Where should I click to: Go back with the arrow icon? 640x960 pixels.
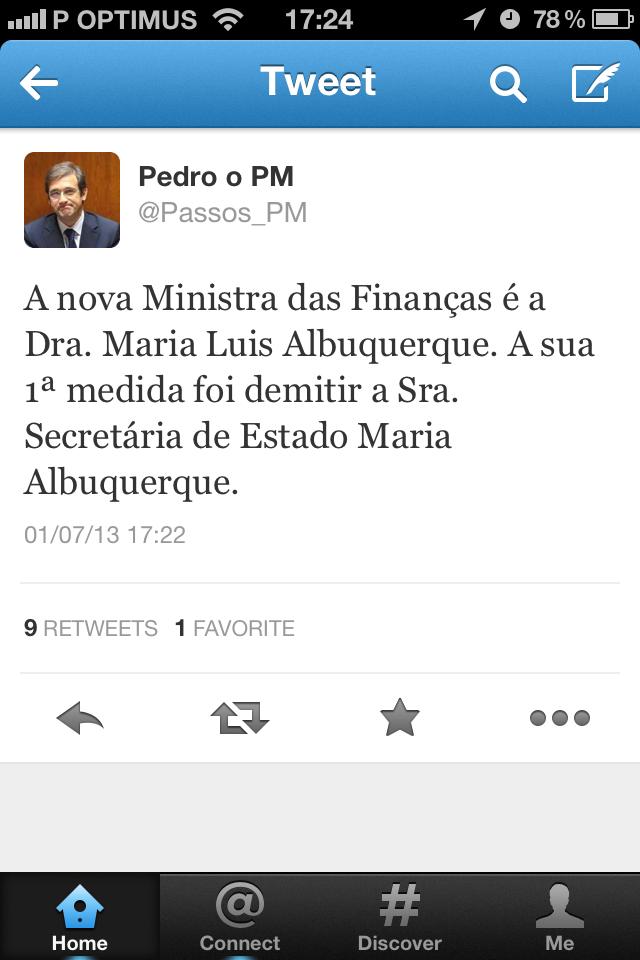[x=39, y=84]
